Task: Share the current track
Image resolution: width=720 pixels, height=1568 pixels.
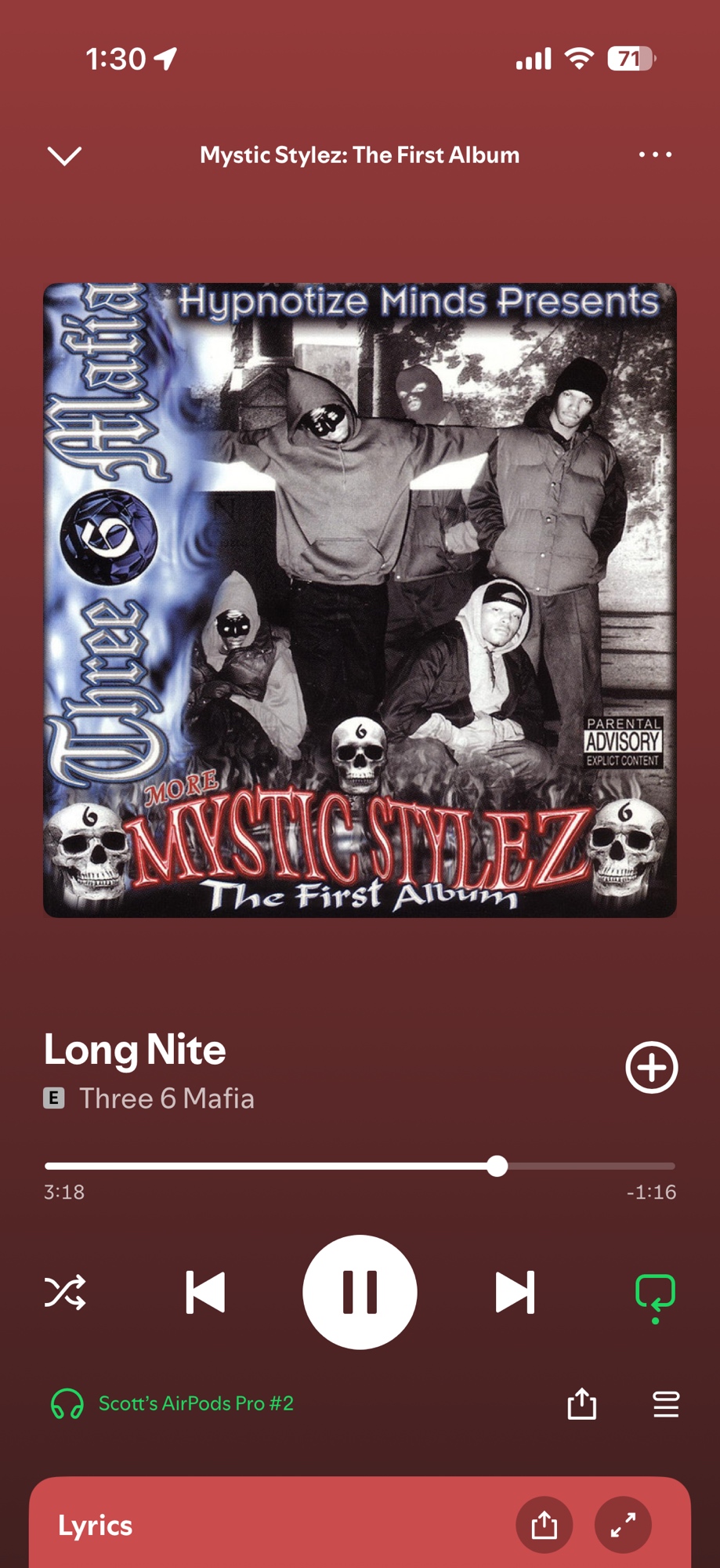Action: pos(581,1403)
